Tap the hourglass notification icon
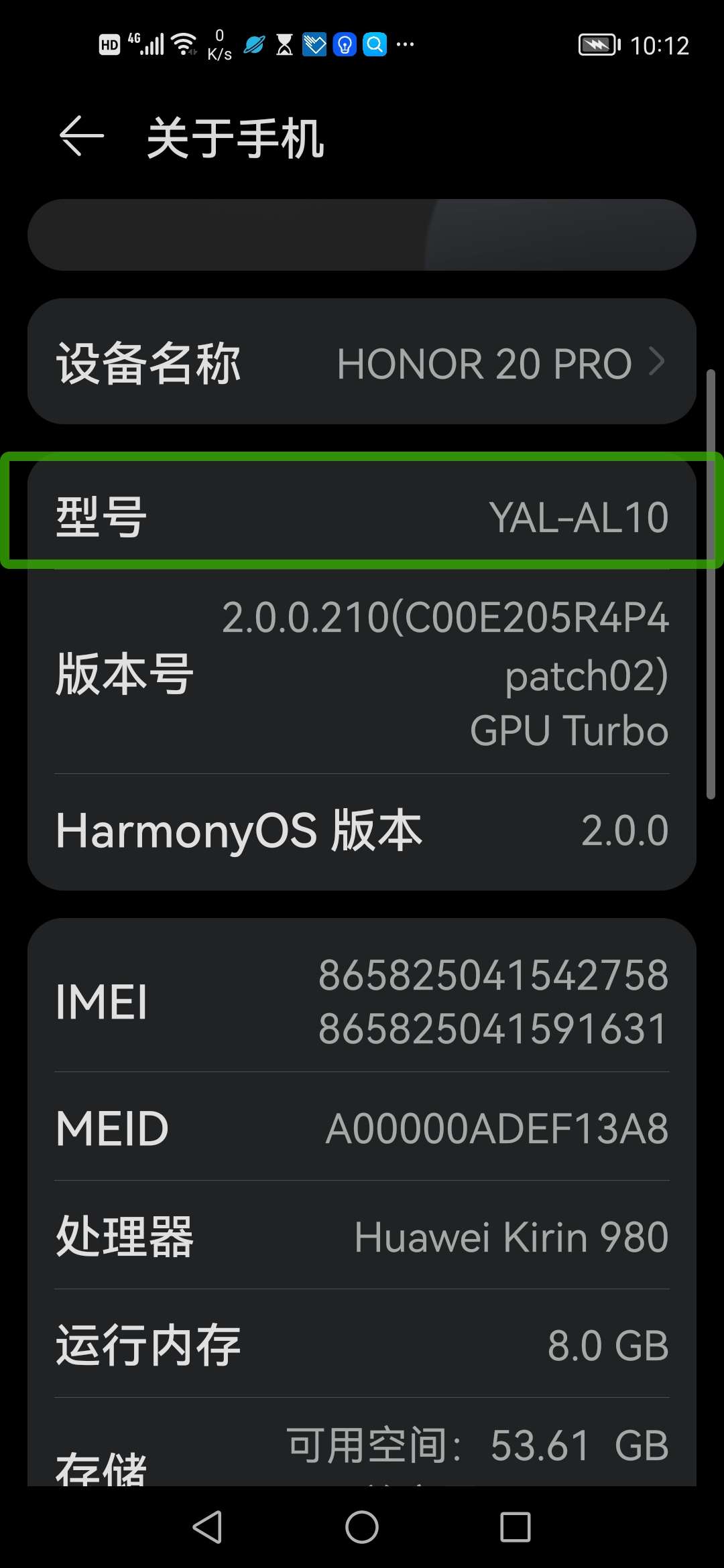 [284, 44]
